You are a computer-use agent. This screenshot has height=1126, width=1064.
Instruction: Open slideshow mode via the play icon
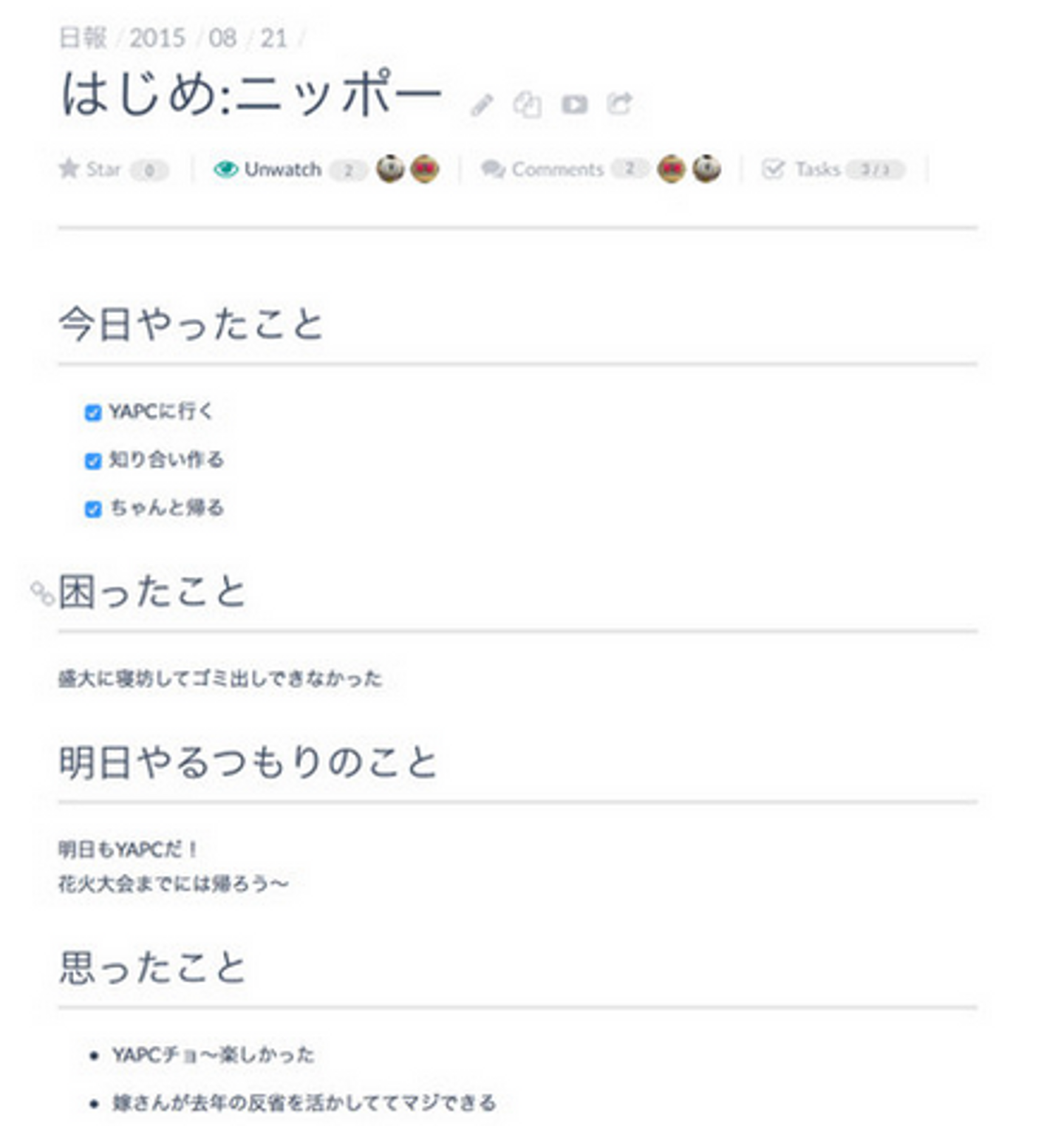pyautogui.click(x=574, y=104)
